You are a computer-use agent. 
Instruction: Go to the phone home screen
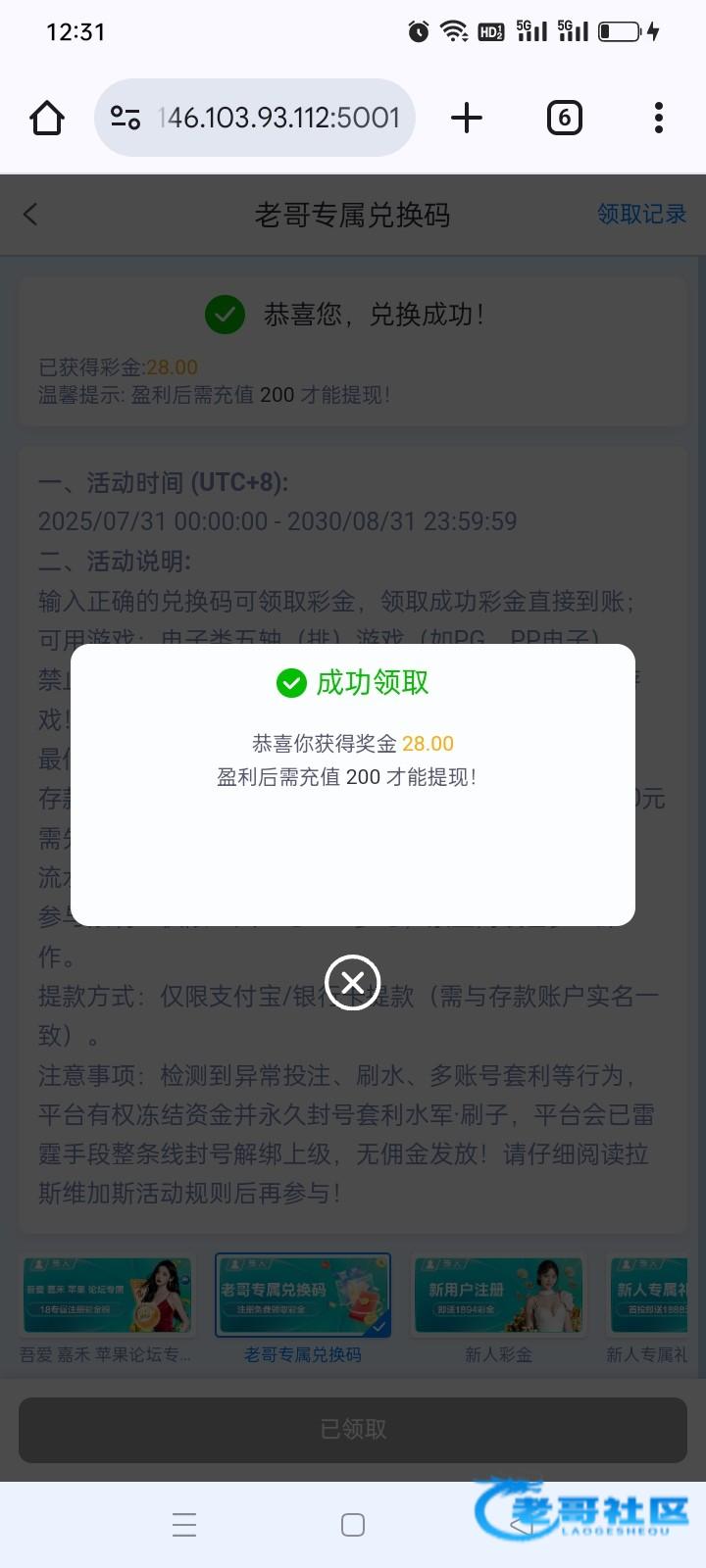[353, 1525]
